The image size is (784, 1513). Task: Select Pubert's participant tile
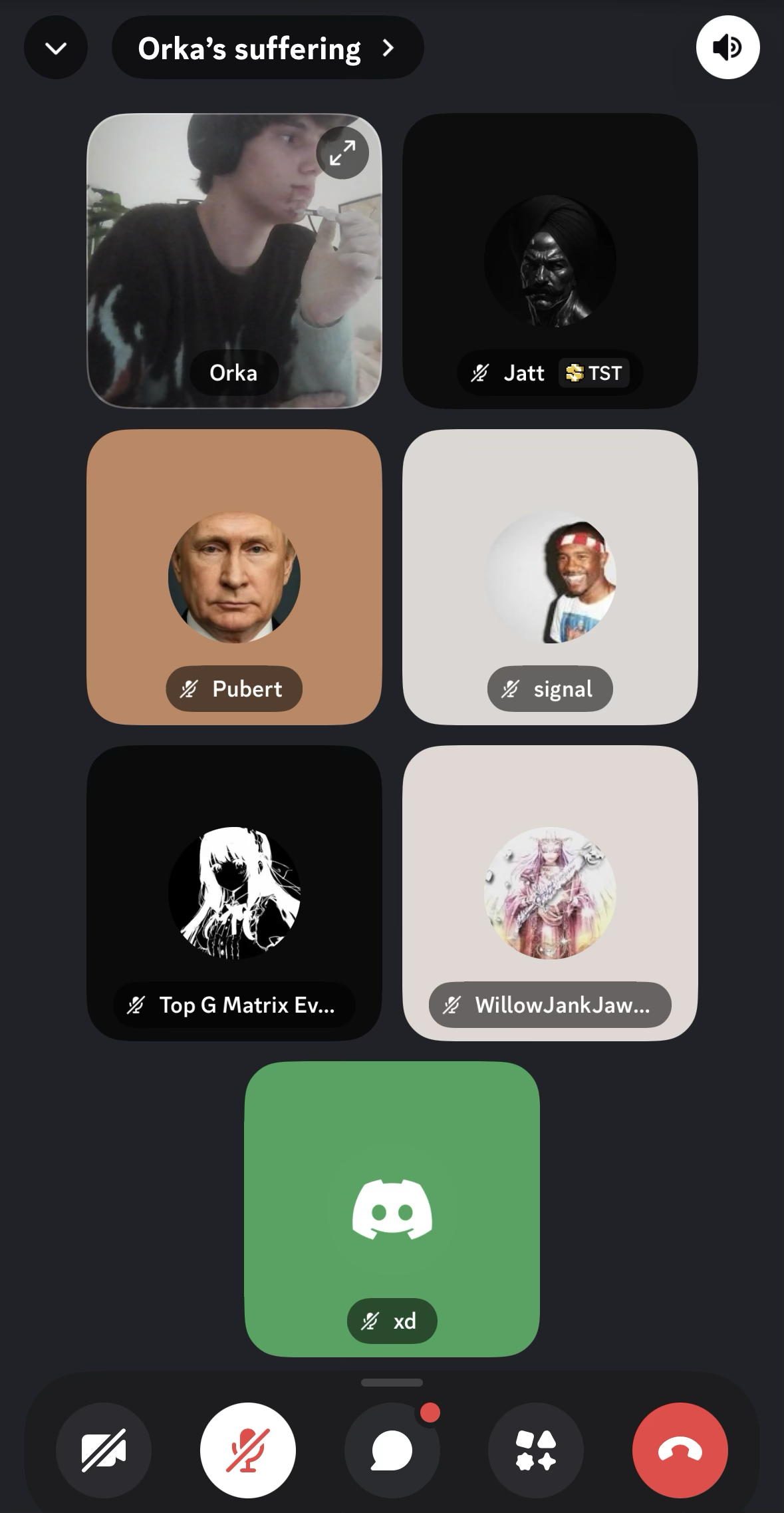234,576
